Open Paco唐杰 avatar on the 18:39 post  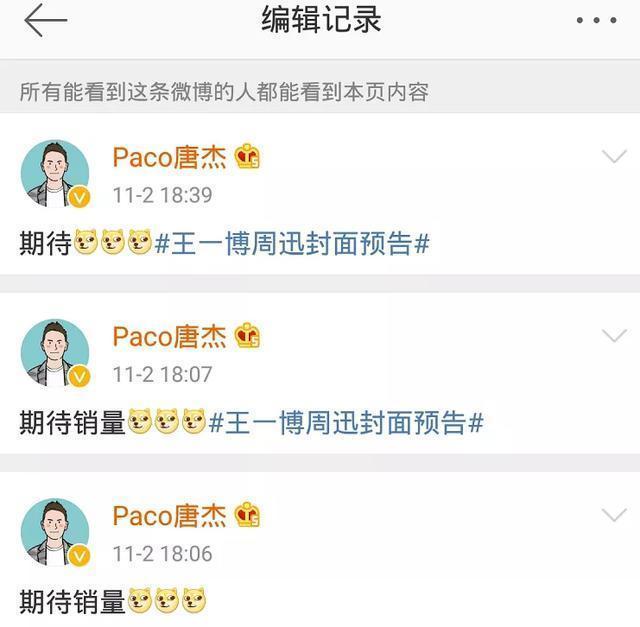click(55, 174)
